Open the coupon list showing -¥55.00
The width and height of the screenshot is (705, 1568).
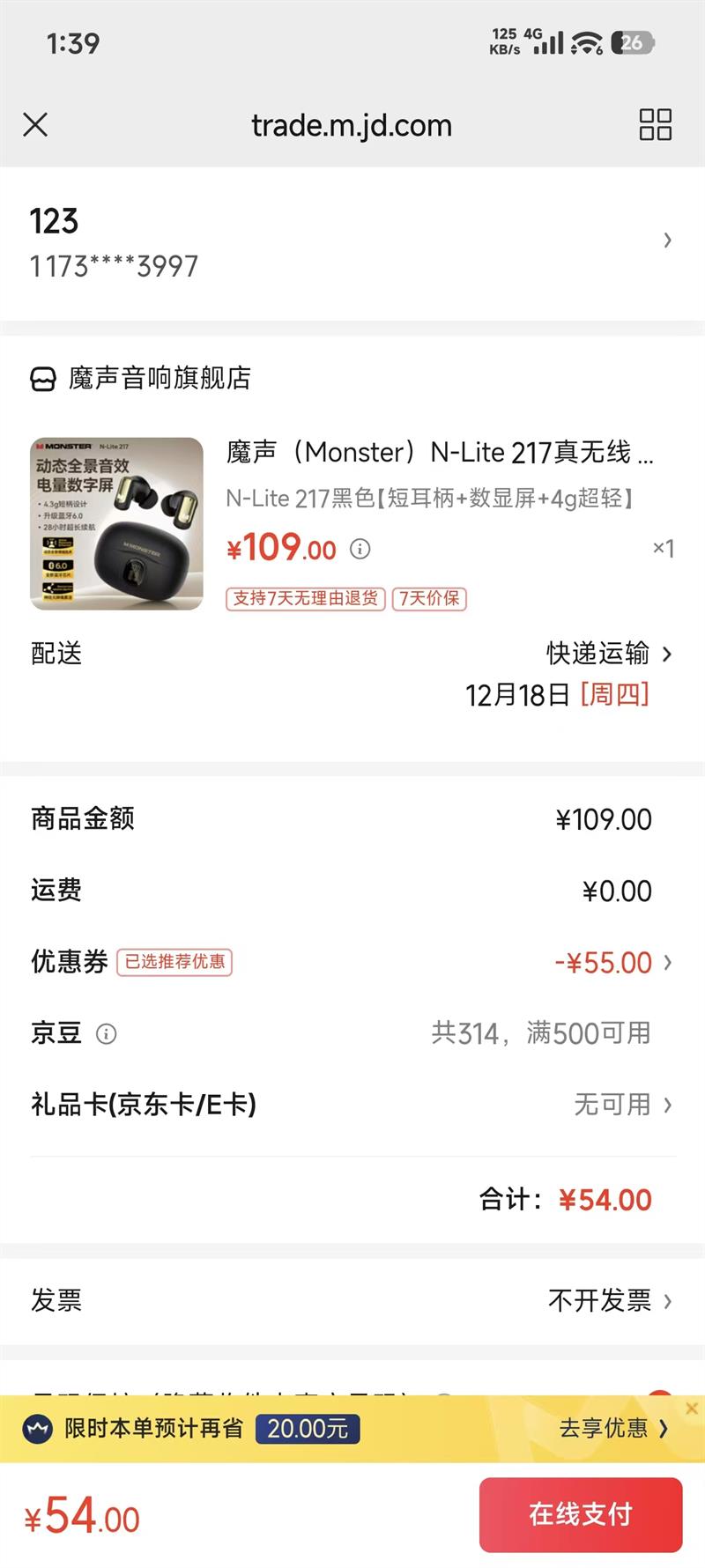coord(667,962)
